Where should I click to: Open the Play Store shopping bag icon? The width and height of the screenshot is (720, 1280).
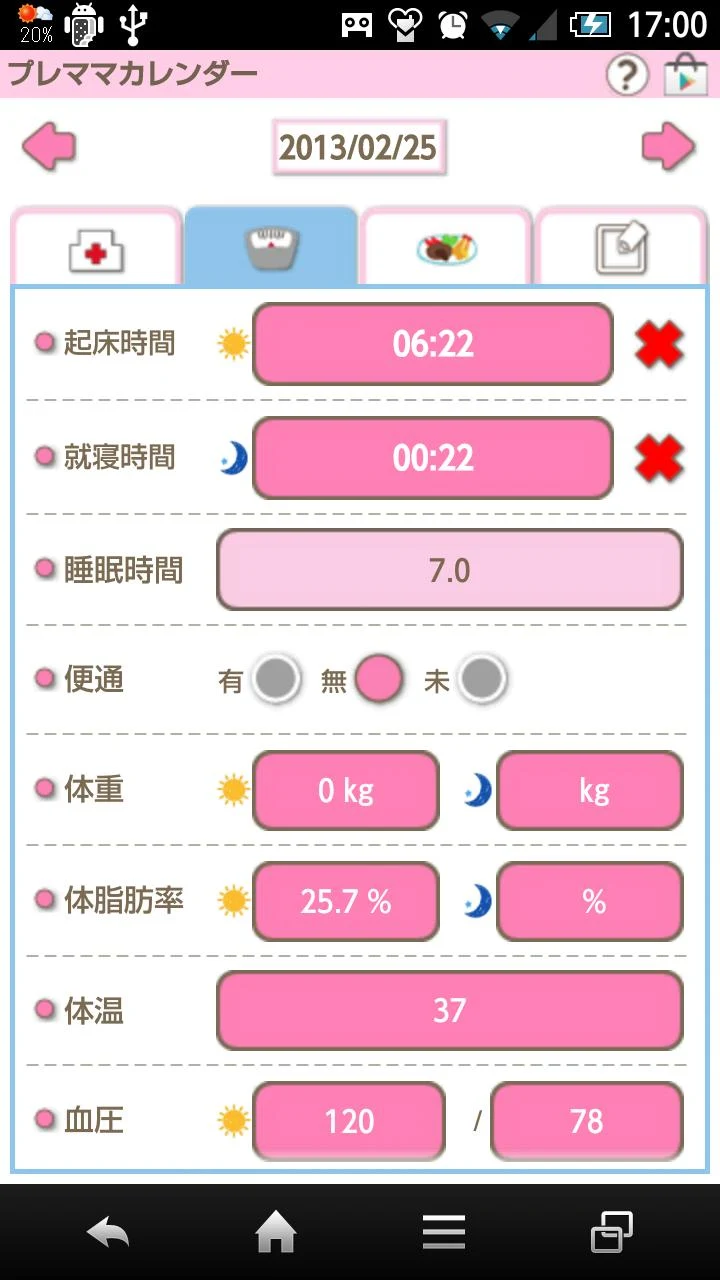pos(686,75)
